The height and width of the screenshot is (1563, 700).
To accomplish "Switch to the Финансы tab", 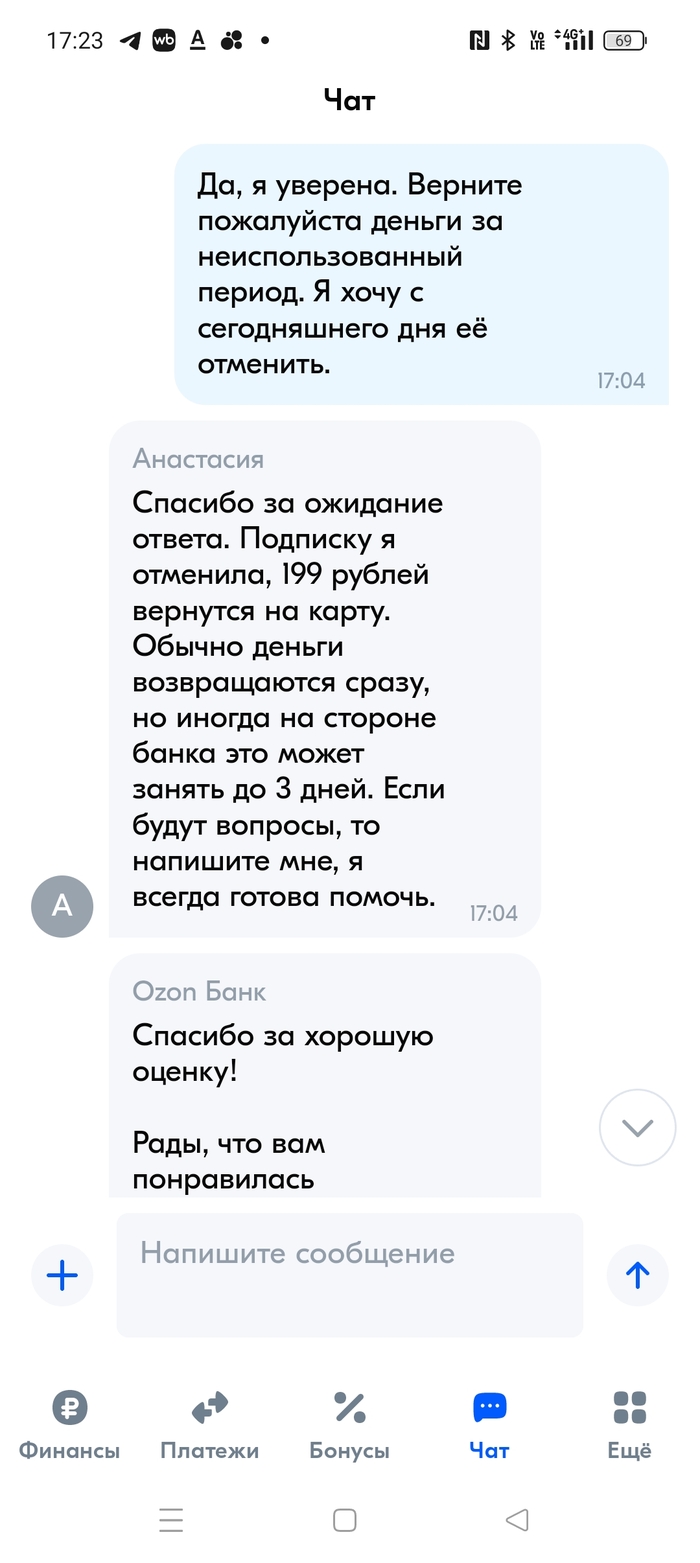I will click(x=69, y=1425).
